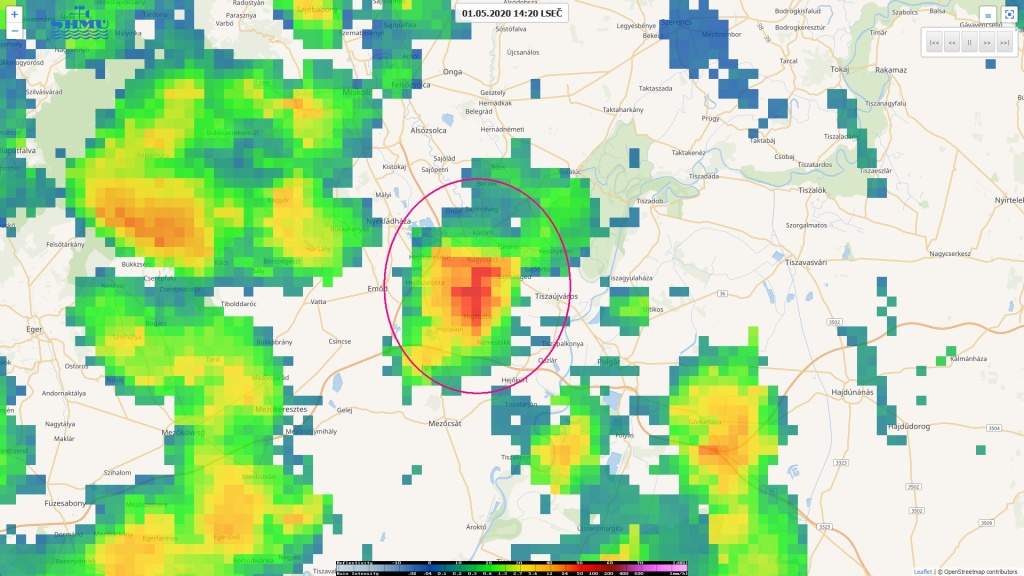Viewport: 1024px width, 576px height.
Task: Open the layers menu button
Action: (x=987, y=15)
